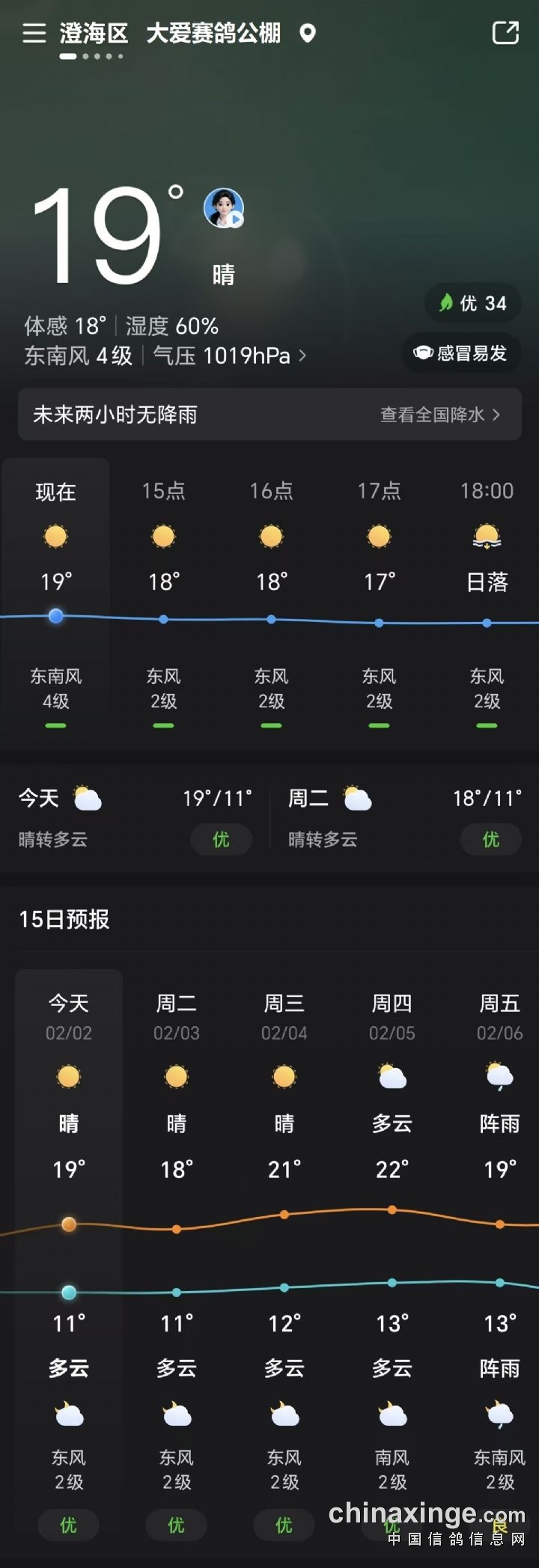Tap the city page indicator dots
Image resolution: width=539 pixels, height=1568 pixels.
91,56
